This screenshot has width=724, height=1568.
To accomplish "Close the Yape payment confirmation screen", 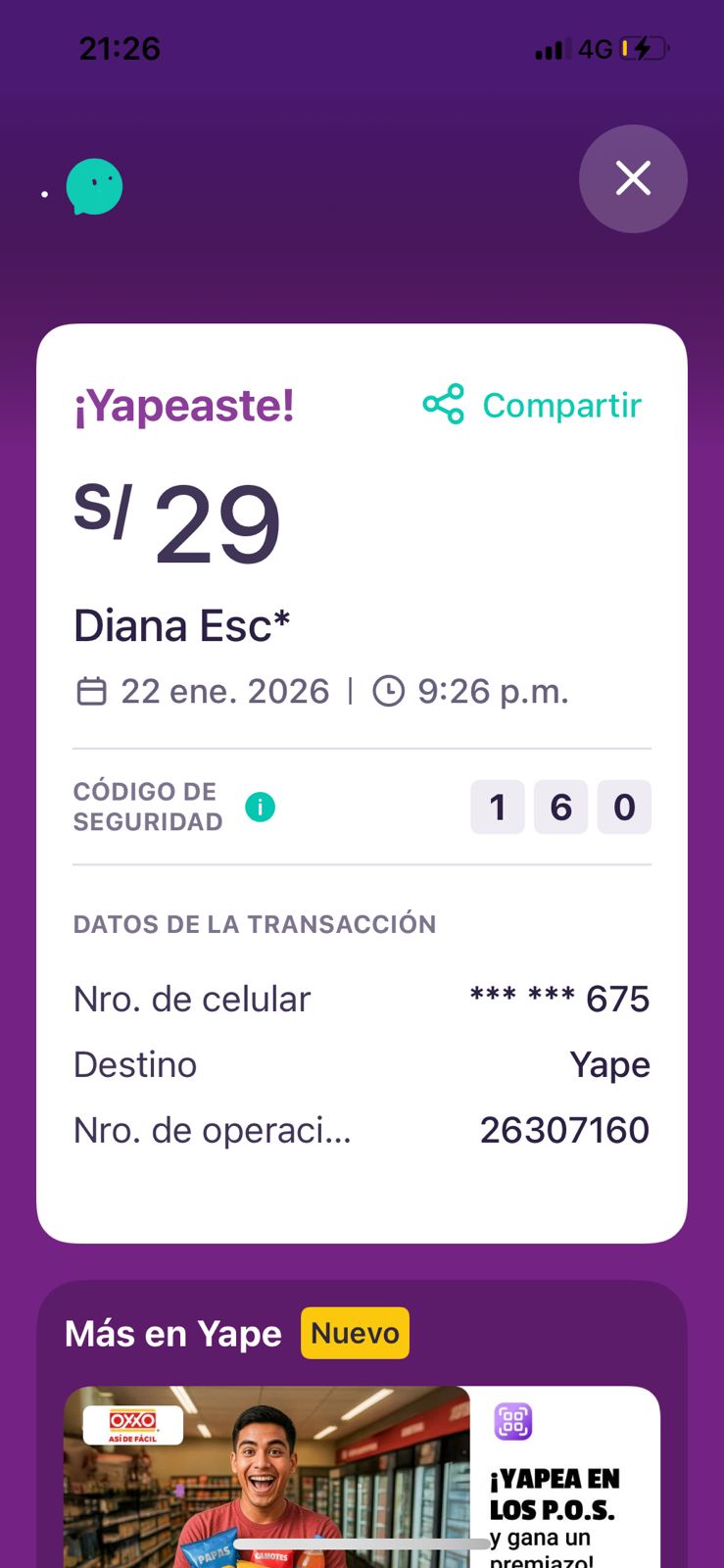I will pos(633,178).
